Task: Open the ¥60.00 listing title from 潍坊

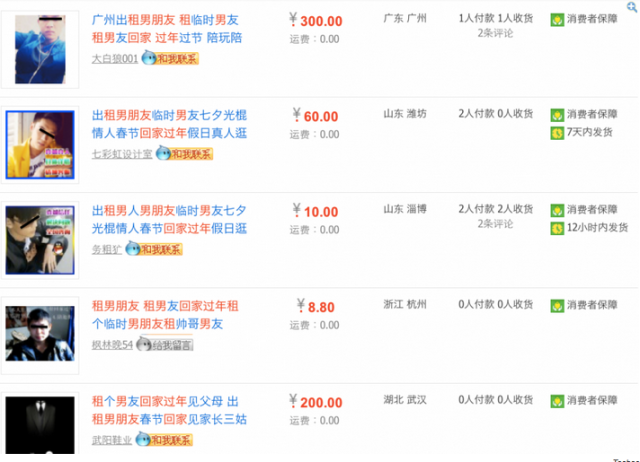Action: tap(169, 125)
